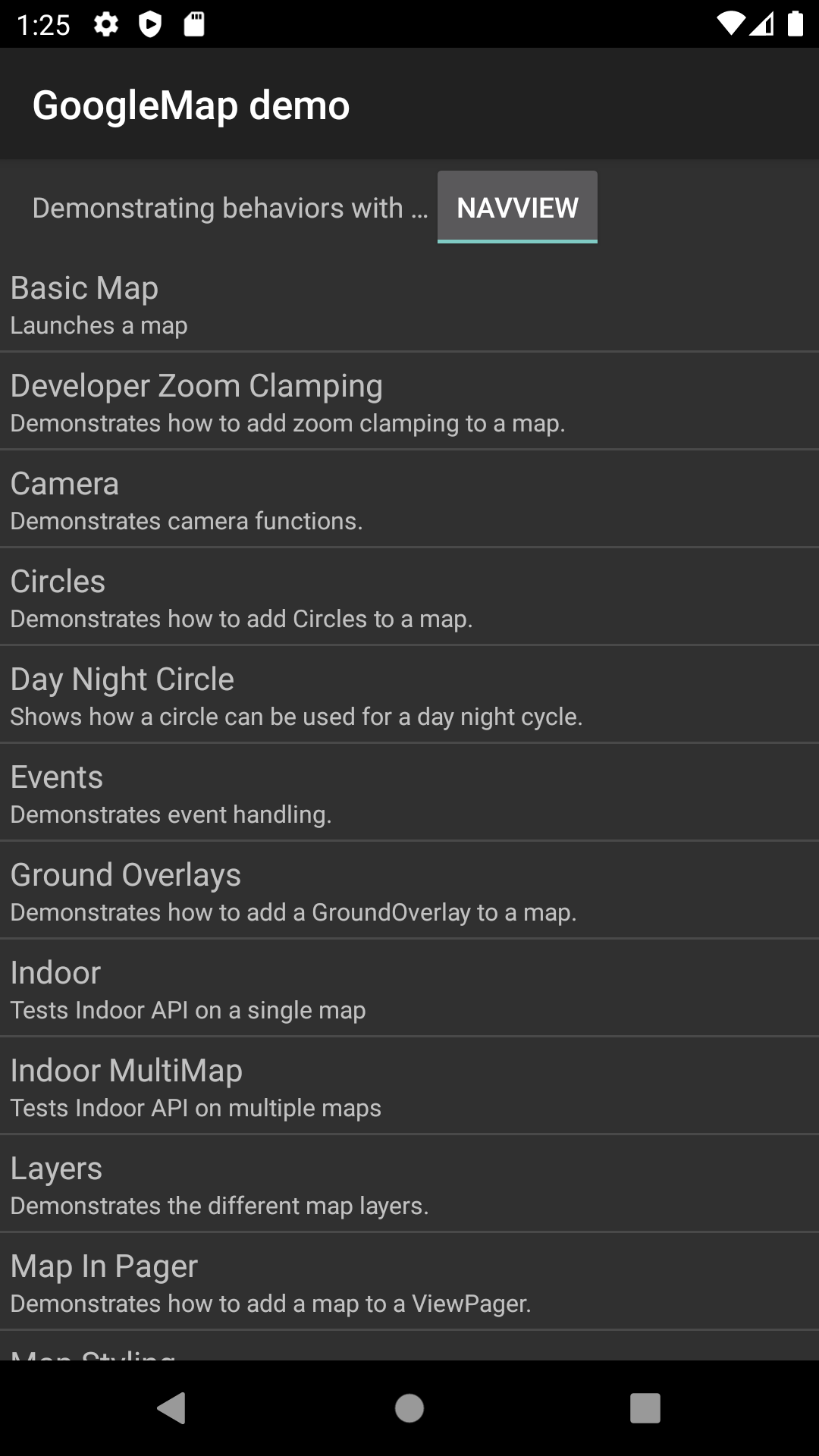Launch the Events handling demo
This screenshot has height=1456, width=819.
[409, 792]
